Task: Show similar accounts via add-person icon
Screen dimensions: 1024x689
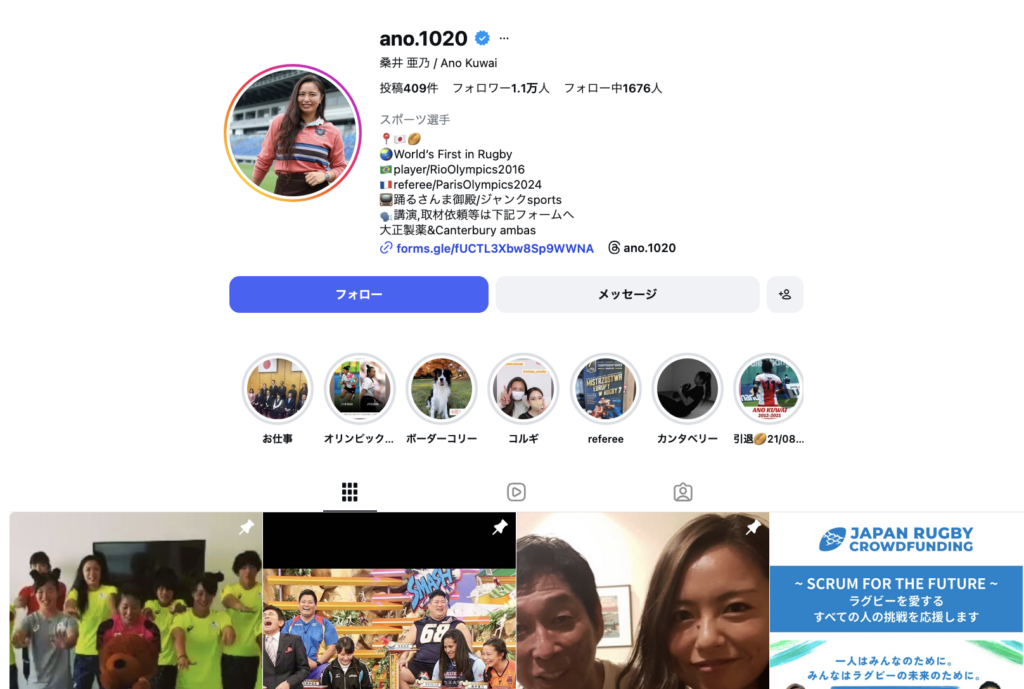Action: click(x=785, y=295)
